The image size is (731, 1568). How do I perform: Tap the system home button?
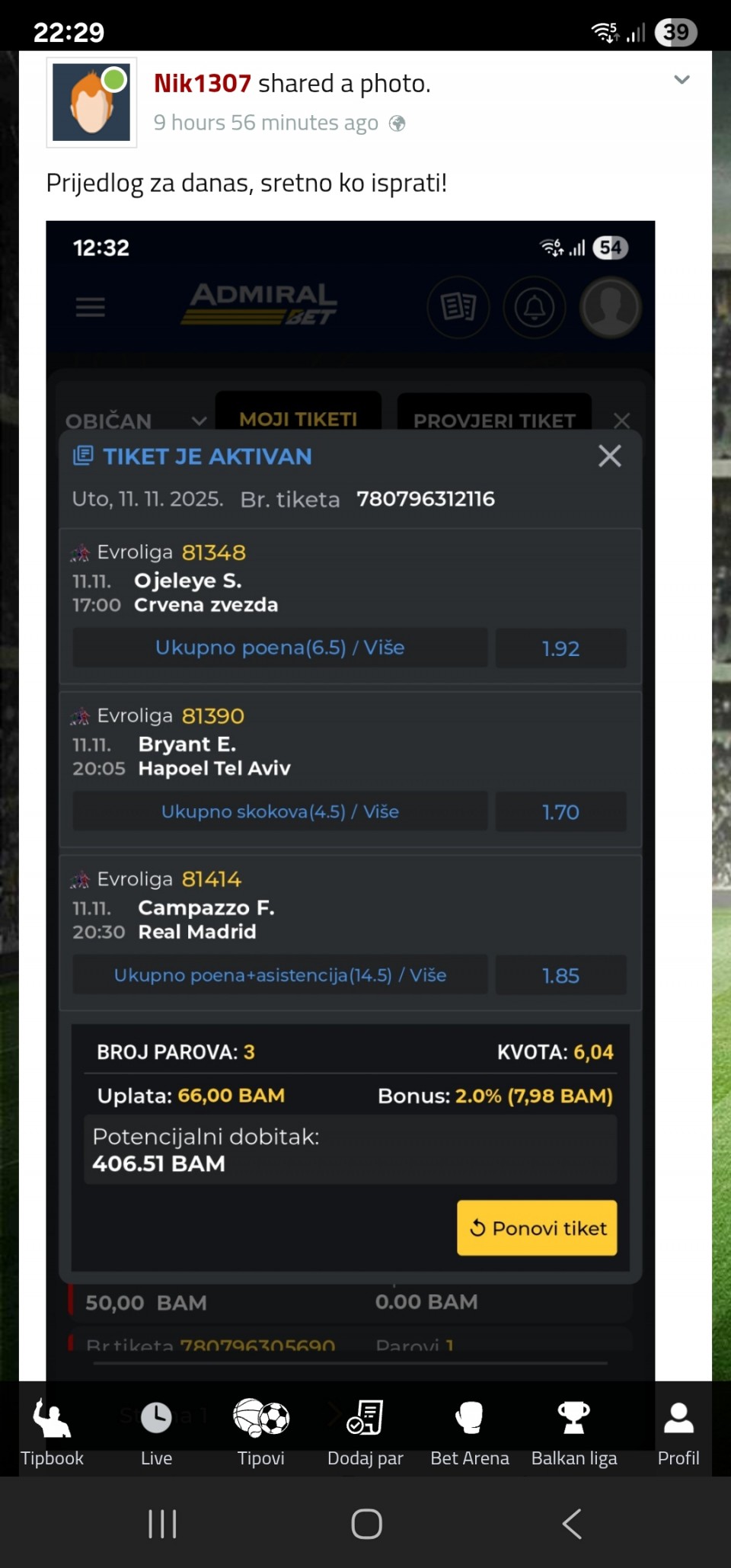tap(366, 1524)
